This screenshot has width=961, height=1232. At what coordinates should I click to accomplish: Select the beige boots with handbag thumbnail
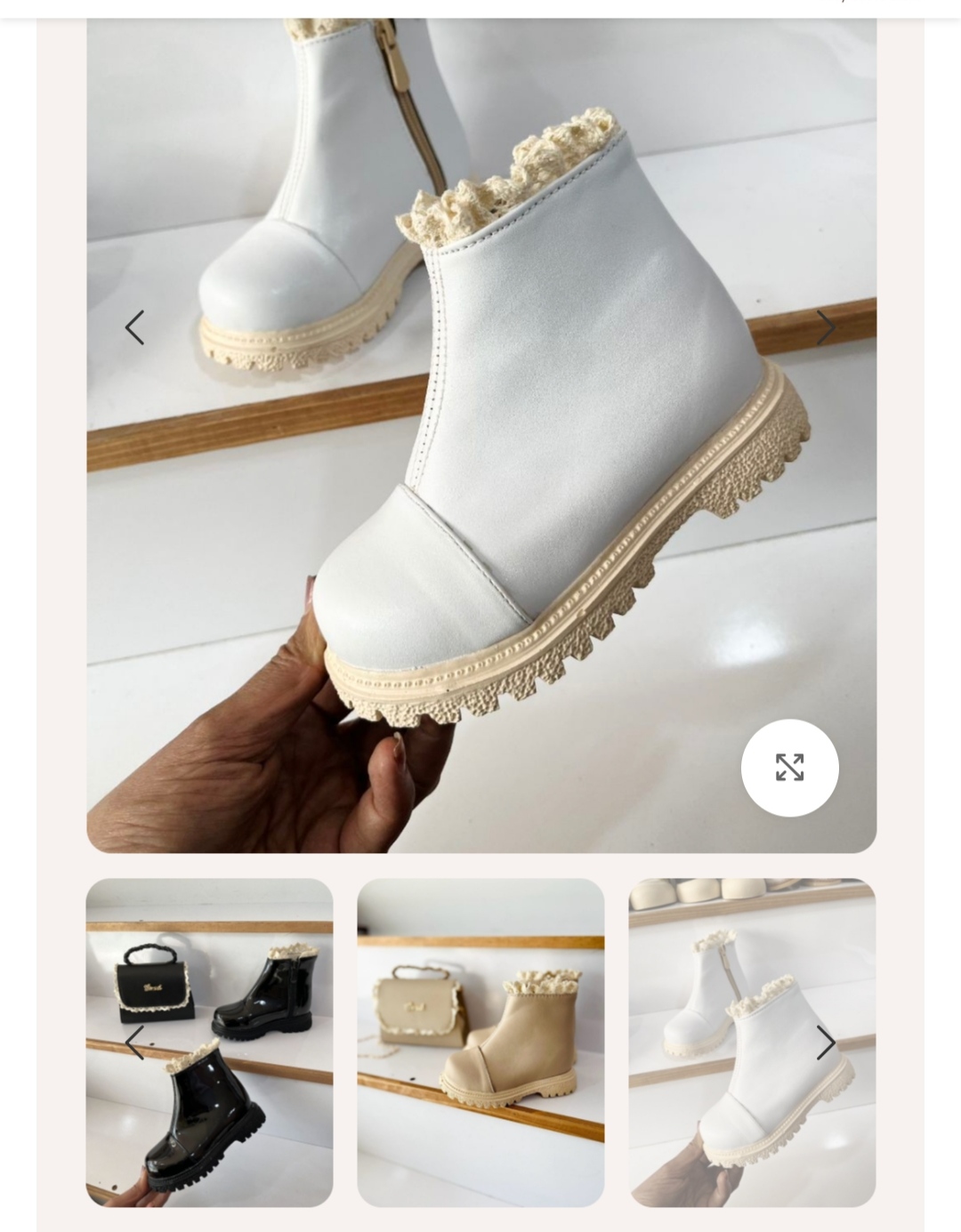pos(480,1043)
